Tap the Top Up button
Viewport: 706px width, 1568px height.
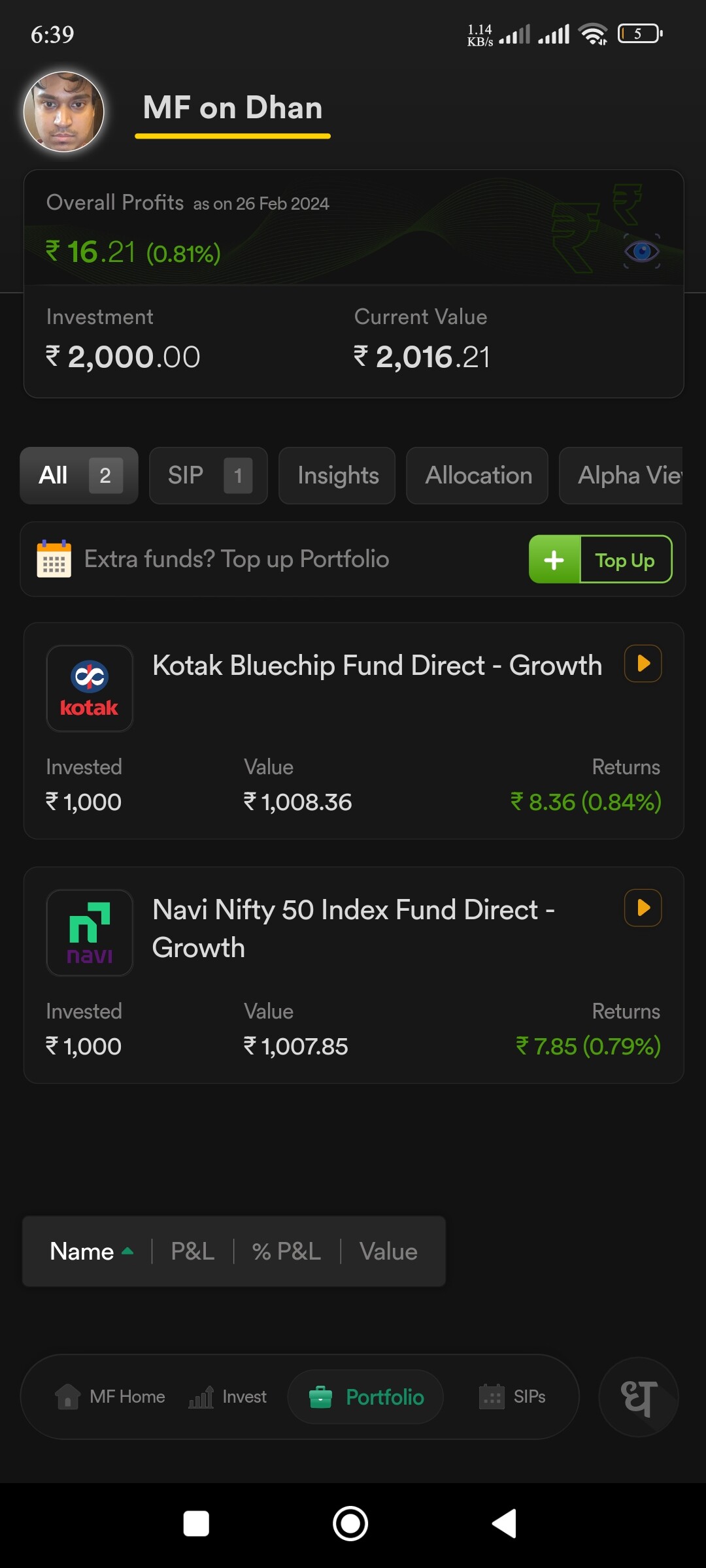click(601, 559)
